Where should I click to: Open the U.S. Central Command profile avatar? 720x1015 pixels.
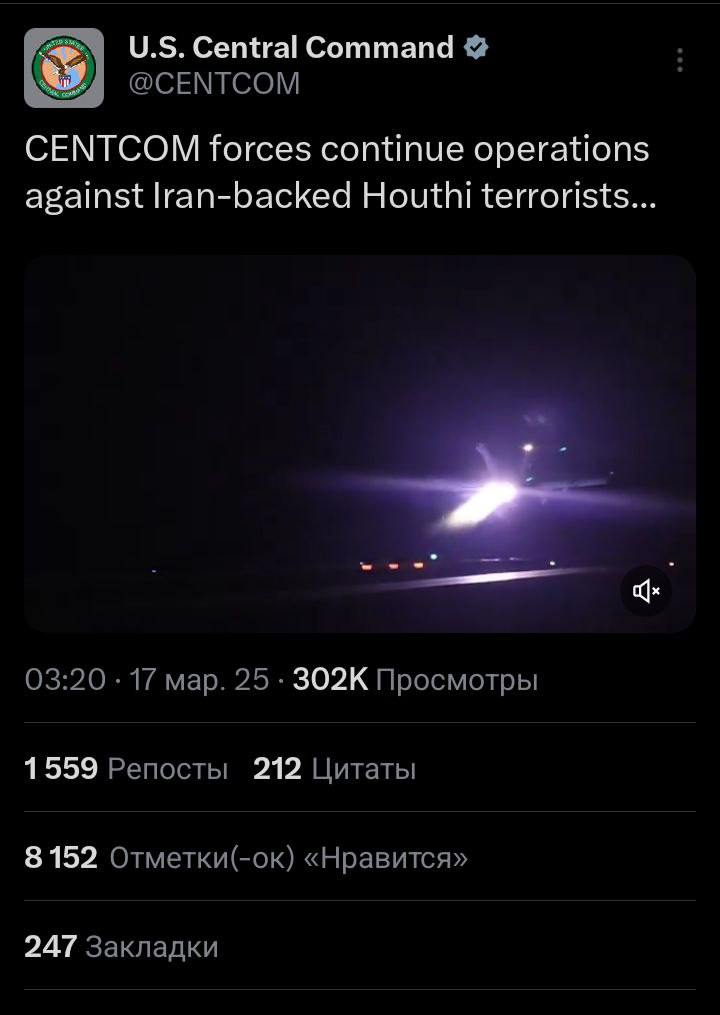tap(64, 67)
